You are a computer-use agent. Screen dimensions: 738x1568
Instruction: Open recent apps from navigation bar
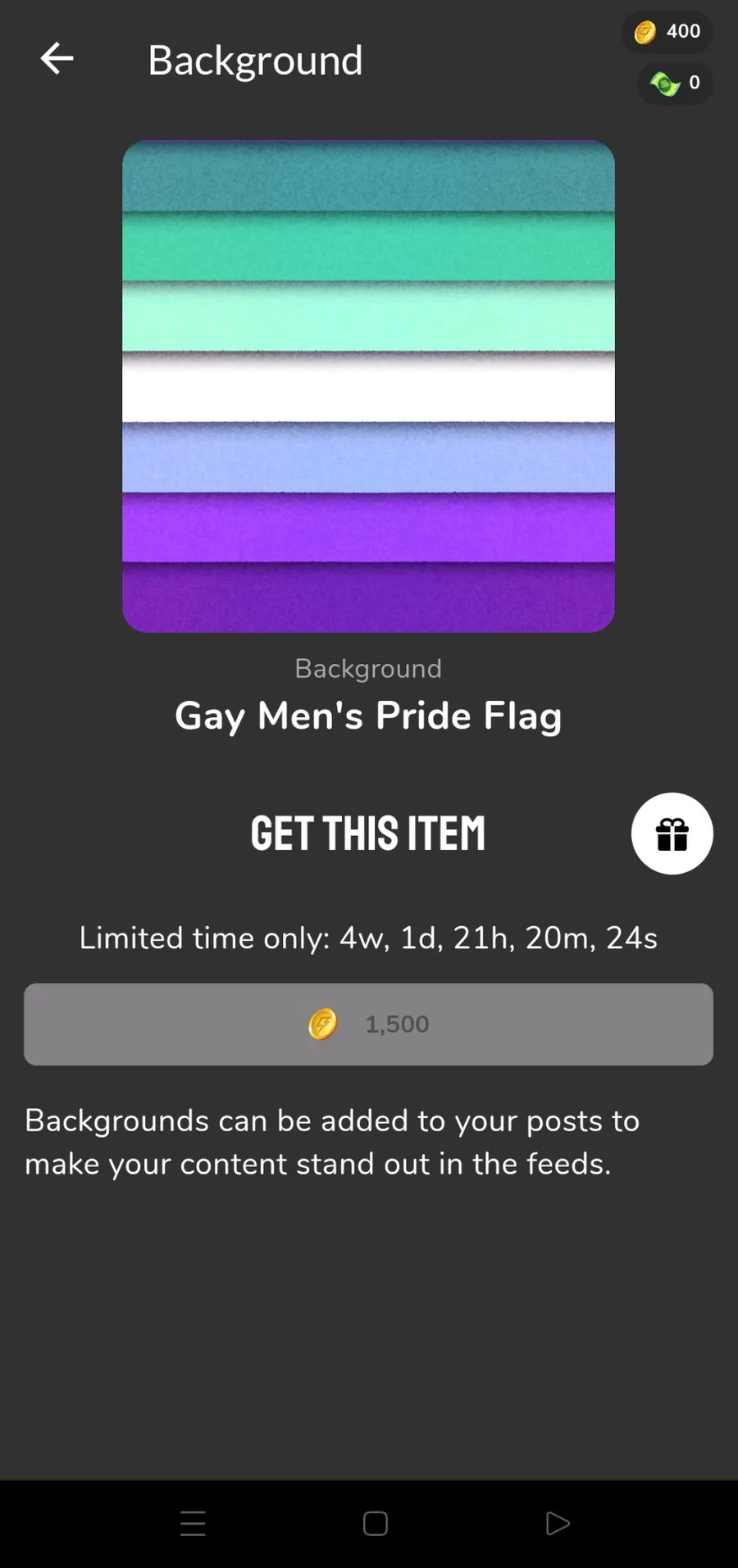193,1524
